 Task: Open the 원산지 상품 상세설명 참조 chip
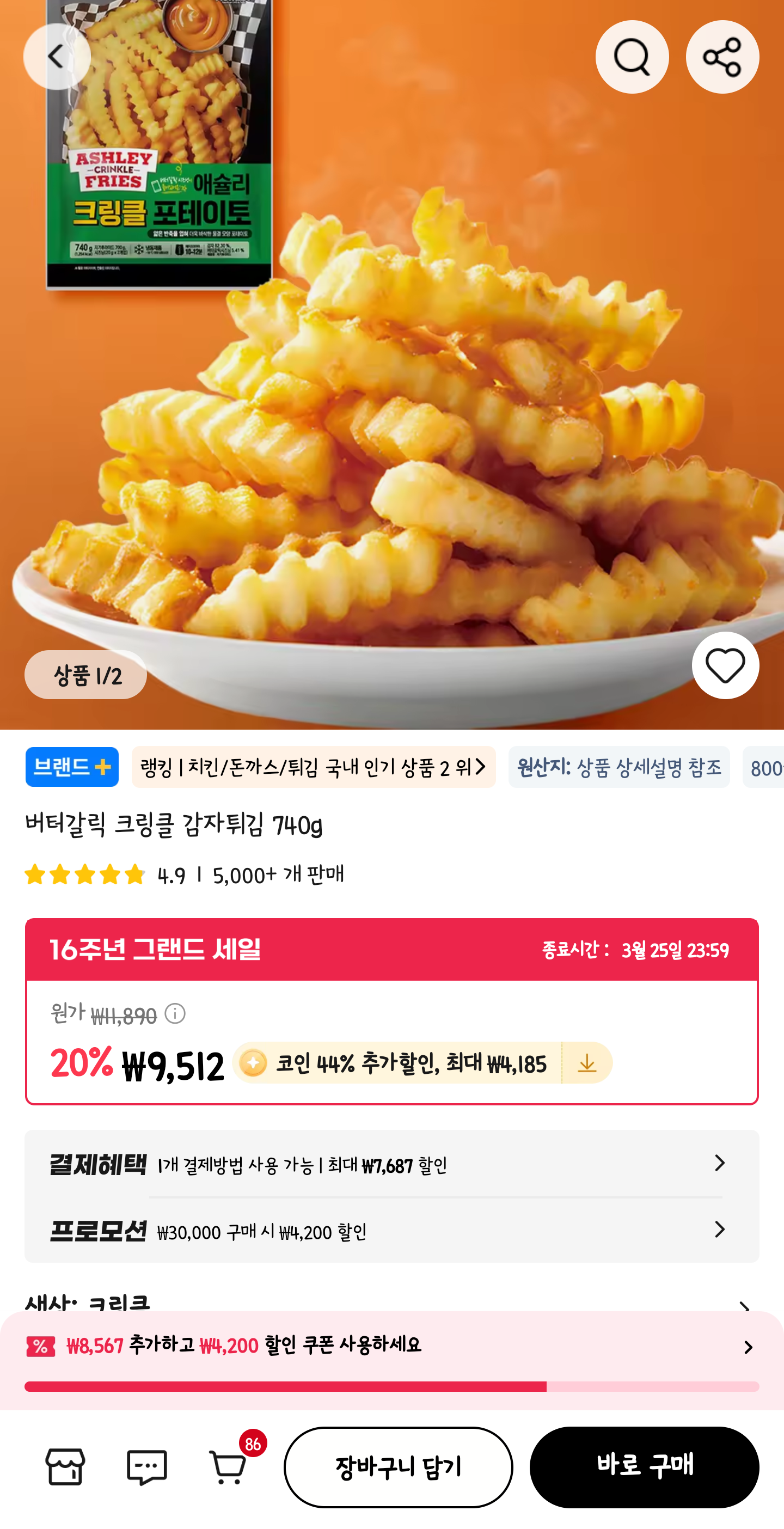(x=618, y=767)
